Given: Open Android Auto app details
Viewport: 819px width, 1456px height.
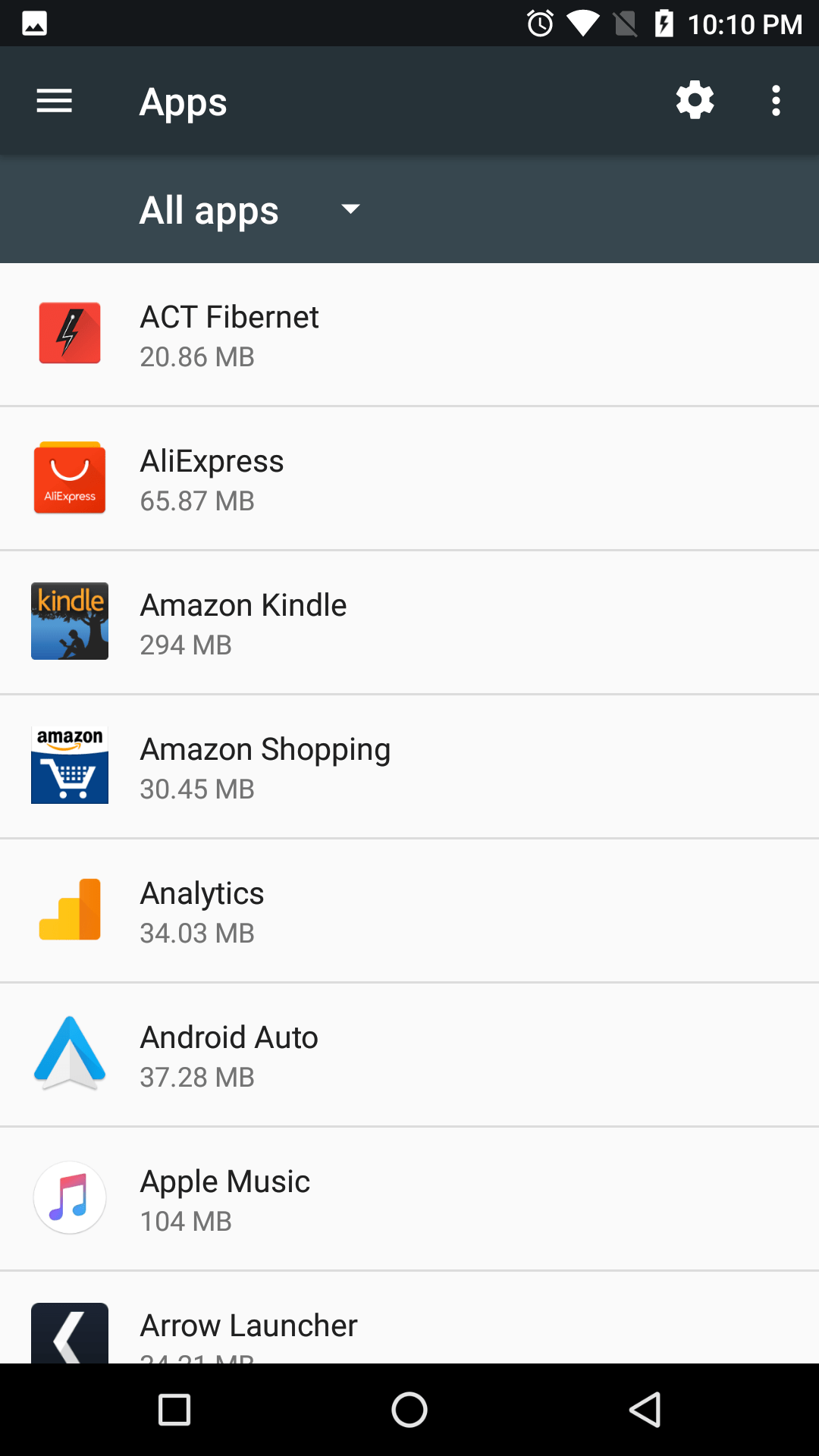Looking at the screenshot, I should point(409,1055).
